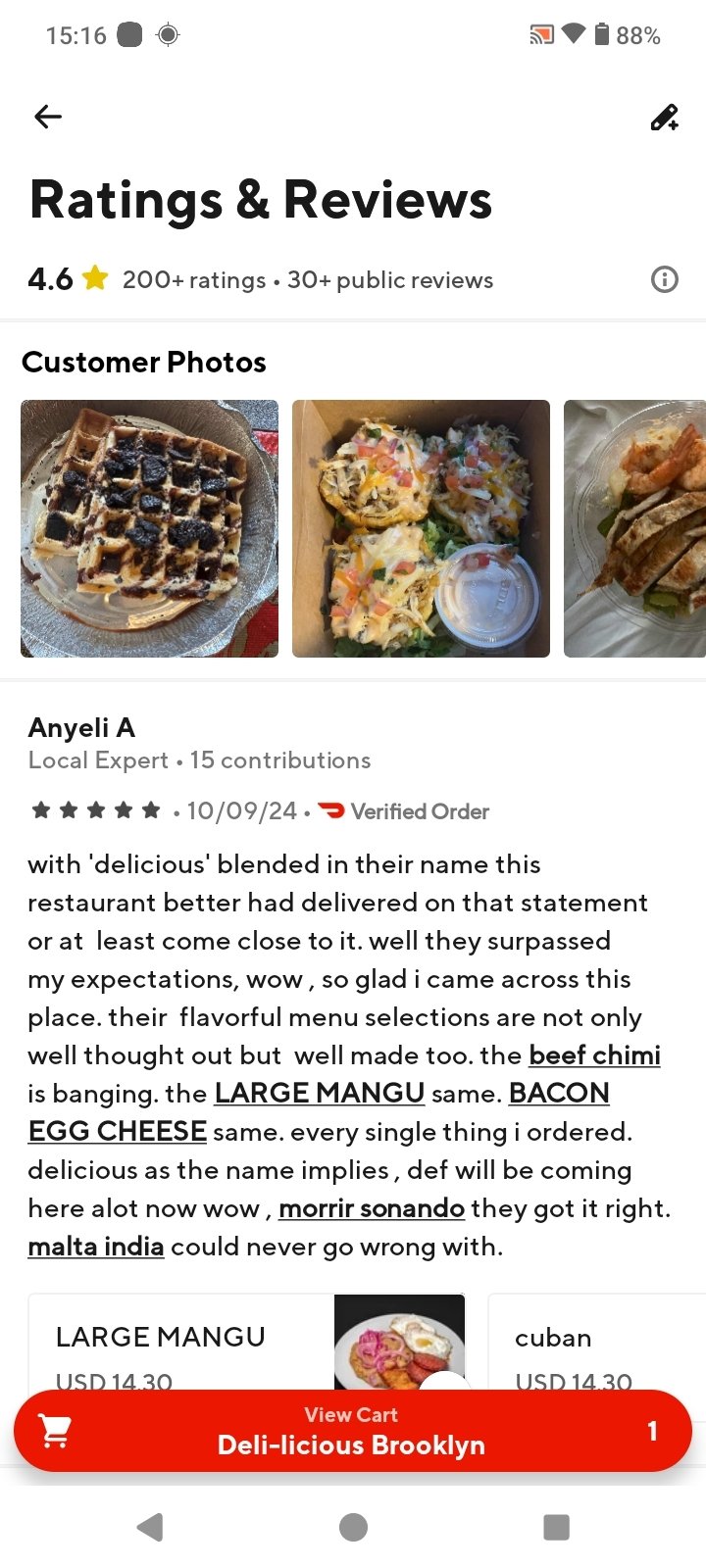This screenshot has height=1568, width=706.
Task: Open the Oreo waffle customer photo
Action: (149, 528)
